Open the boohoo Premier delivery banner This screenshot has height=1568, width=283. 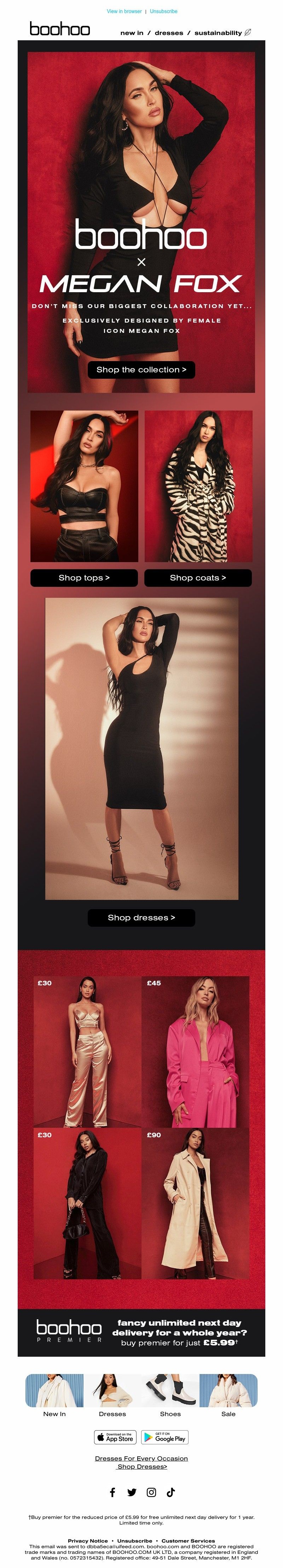point(141,1332)
